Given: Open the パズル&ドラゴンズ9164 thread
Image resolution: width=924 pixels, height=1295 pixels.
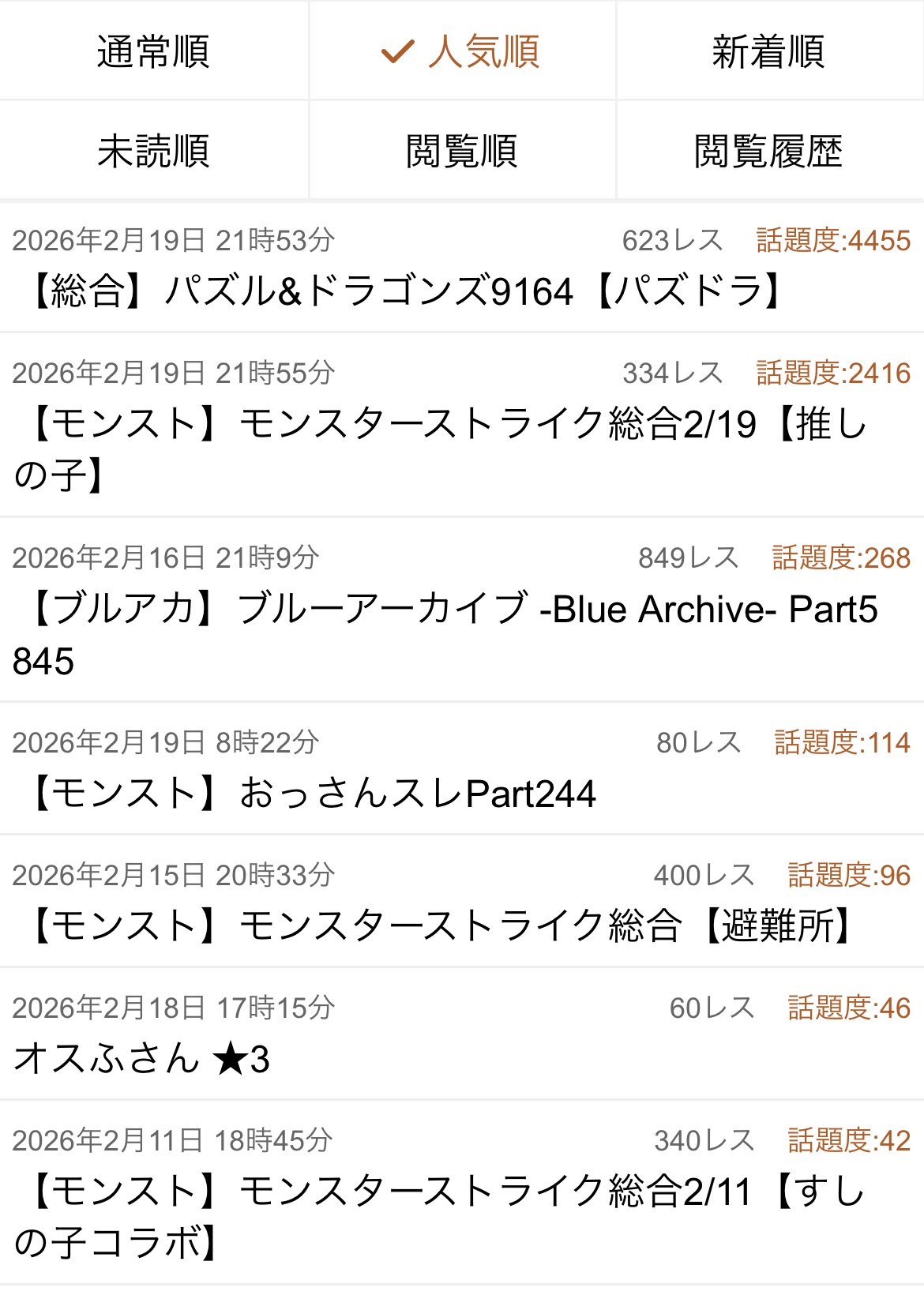Looking at the screenshot, I should point(403,291).
